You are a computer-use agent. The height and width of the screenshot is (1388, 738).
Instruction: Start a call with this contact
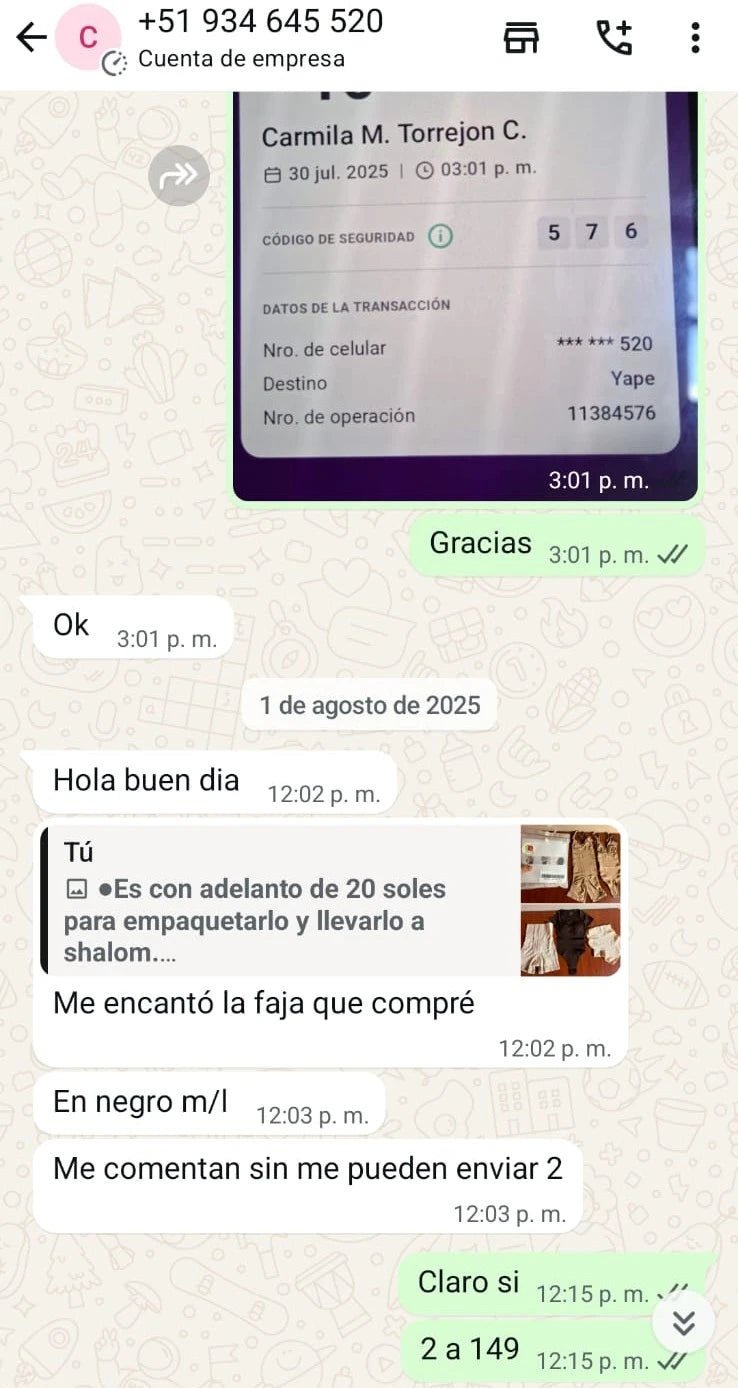click(x=614, y=38)
